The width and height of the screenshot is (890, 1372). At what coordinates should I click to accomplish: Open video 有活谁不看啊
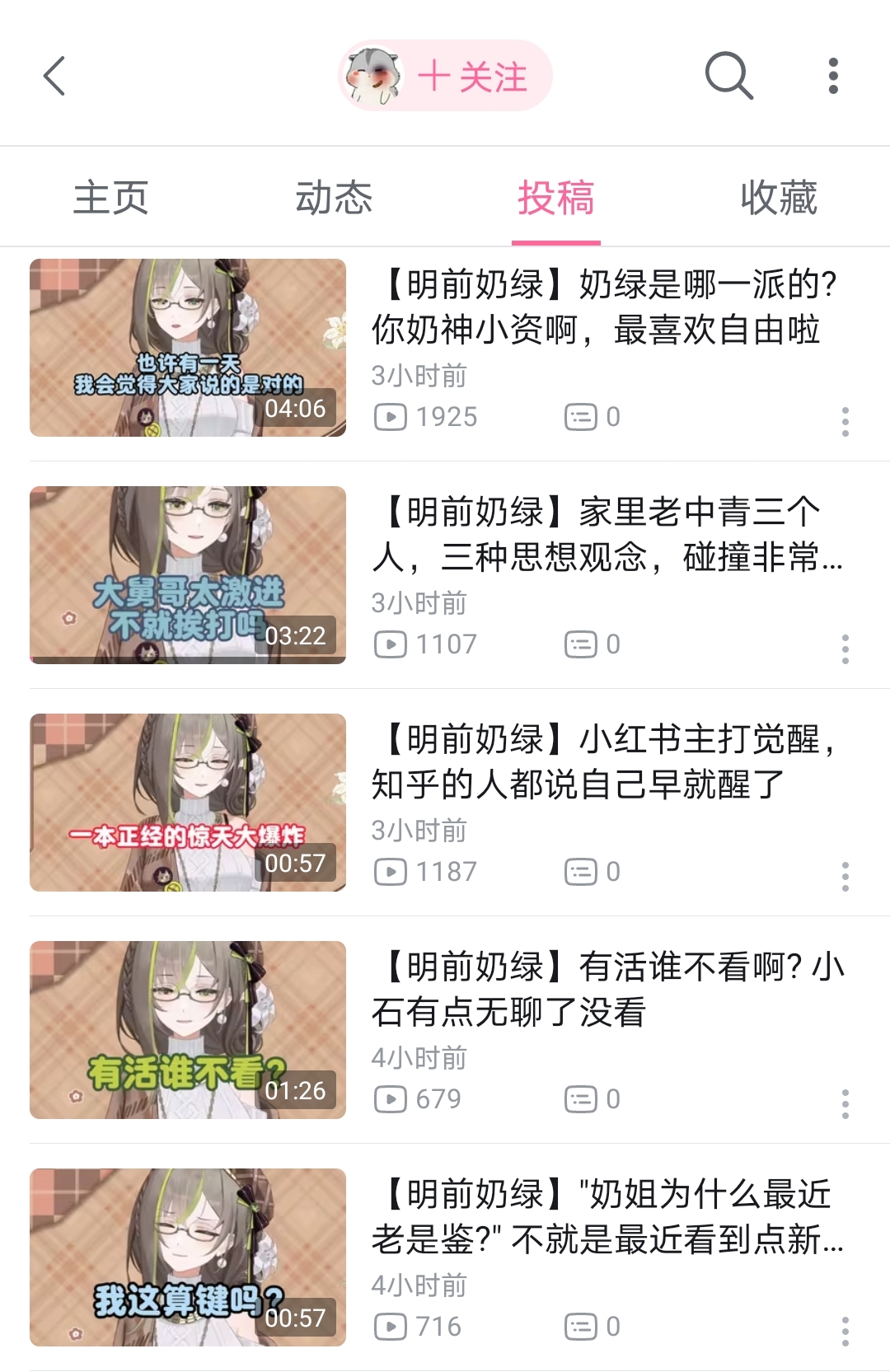(445, 1030)
